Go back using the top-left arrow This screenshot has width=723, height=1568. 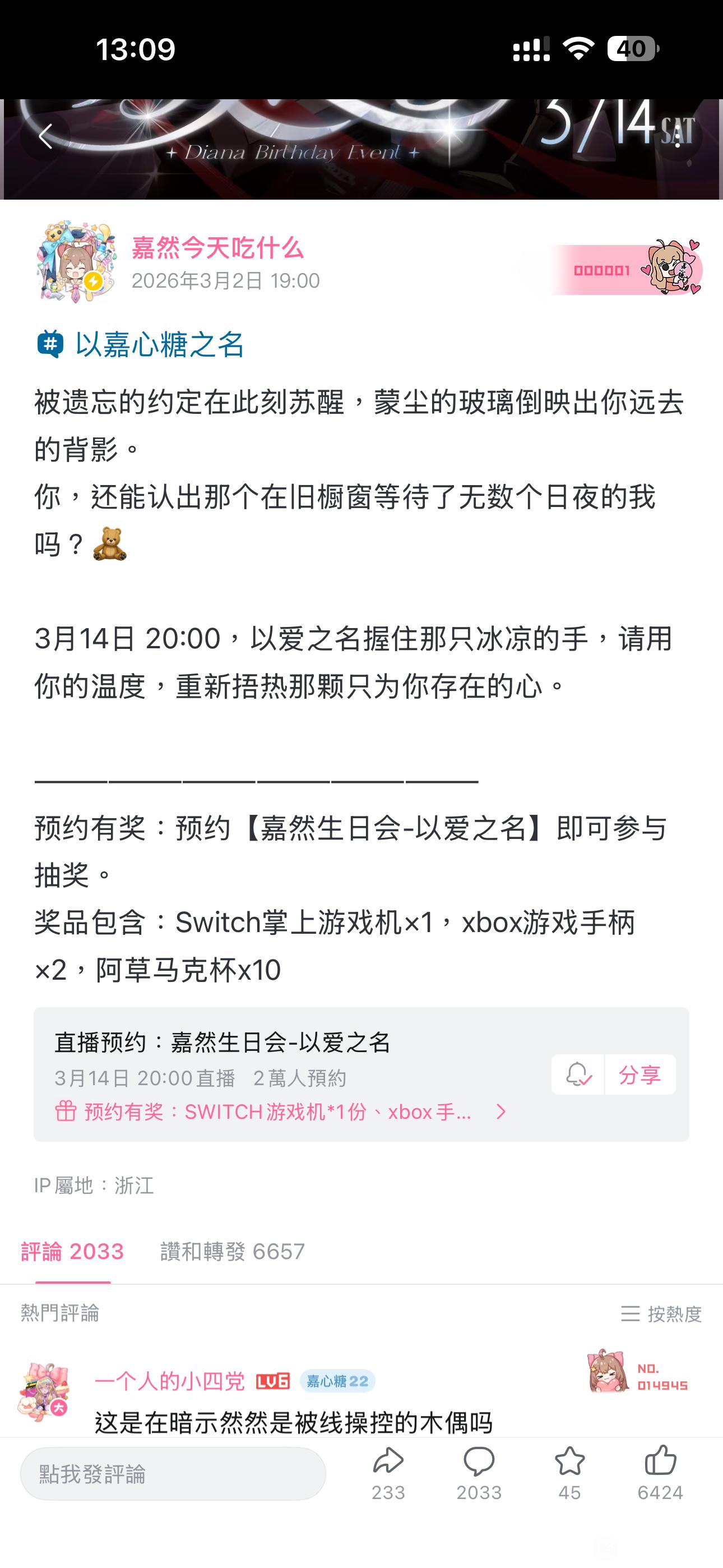[x=45, y=136]
